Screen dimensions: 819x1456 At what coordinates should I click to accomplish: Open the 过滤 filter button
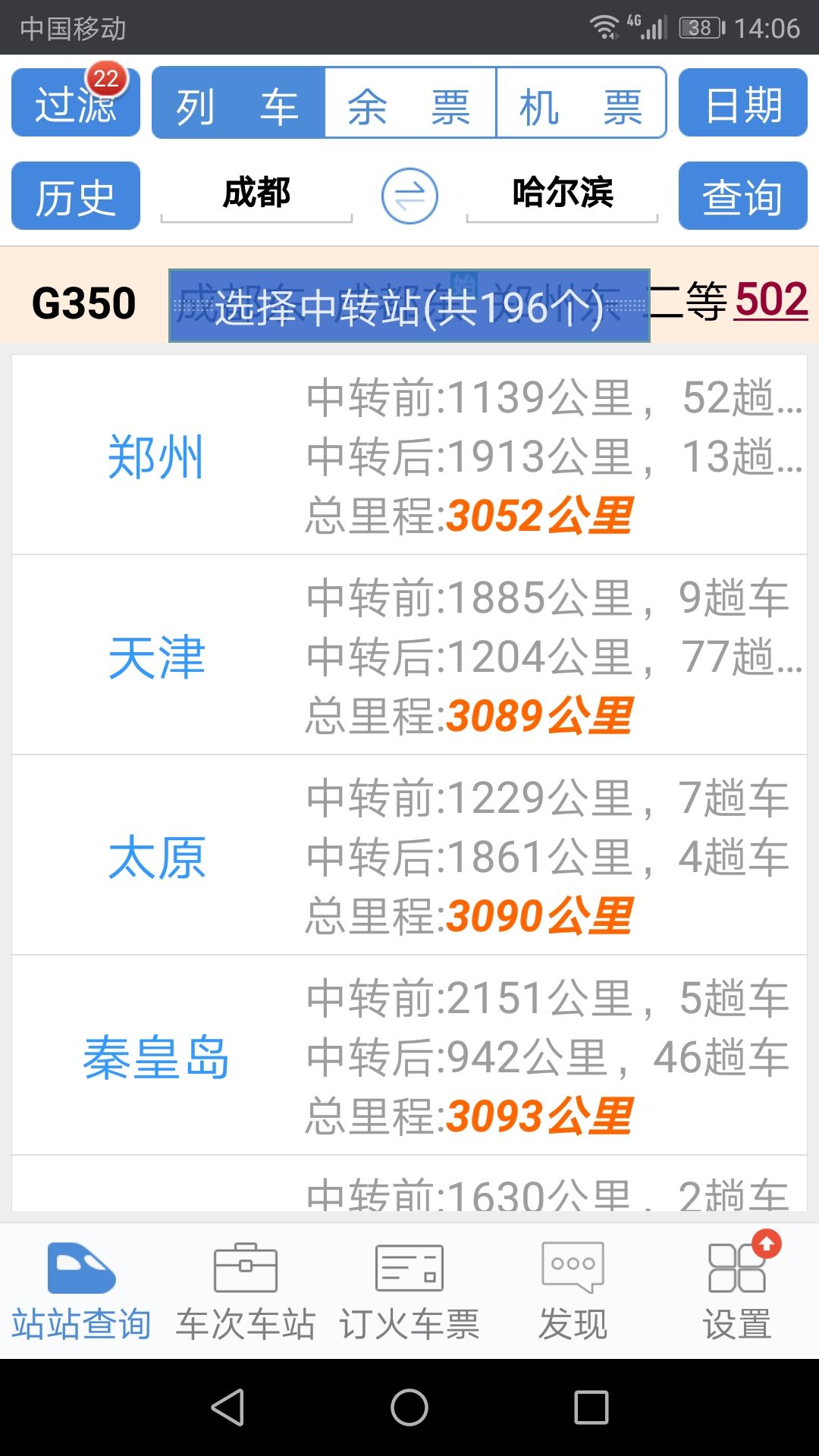pos(76,102)
